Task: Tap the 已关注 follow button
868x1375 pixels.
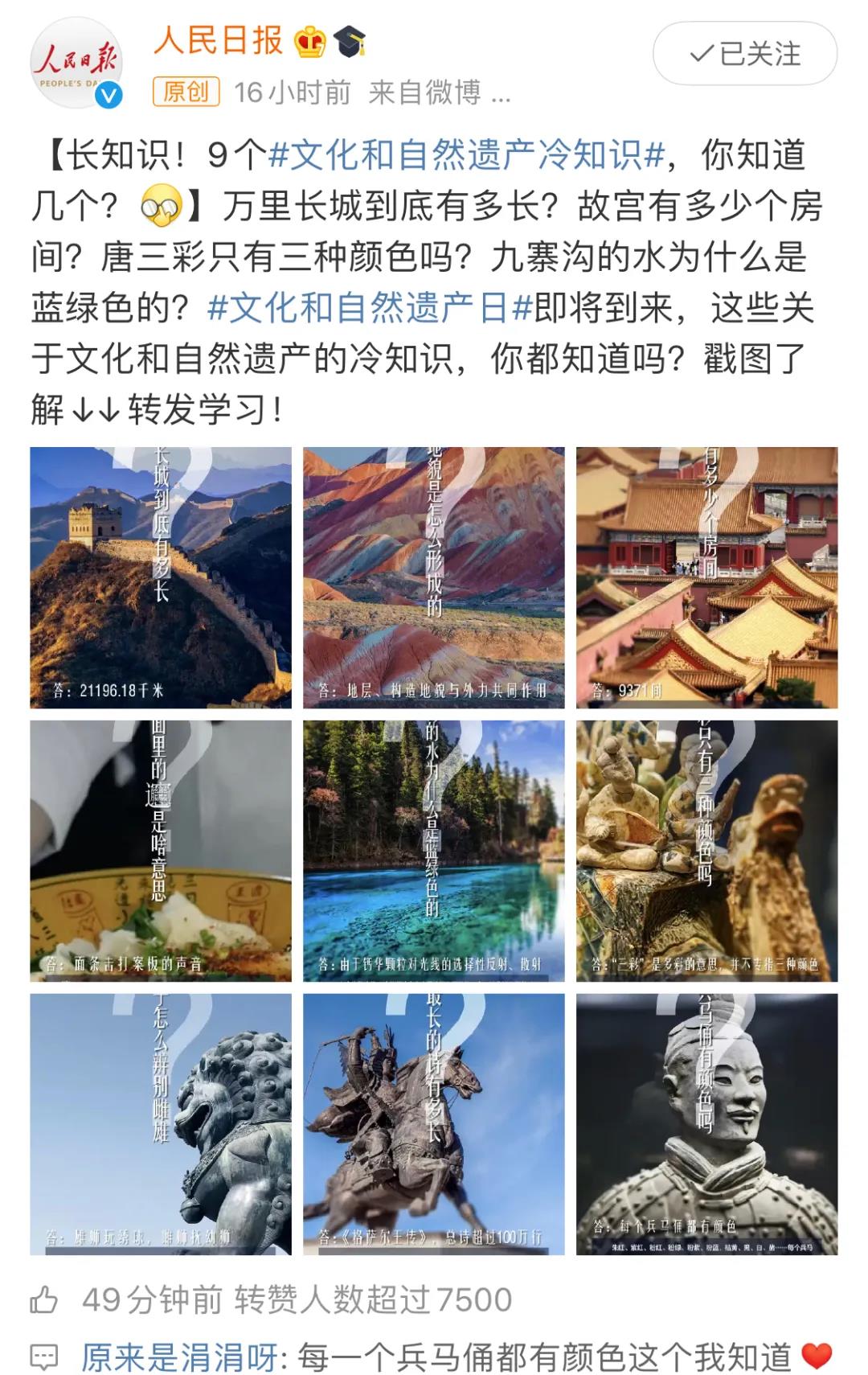Action: coord(744,54)
